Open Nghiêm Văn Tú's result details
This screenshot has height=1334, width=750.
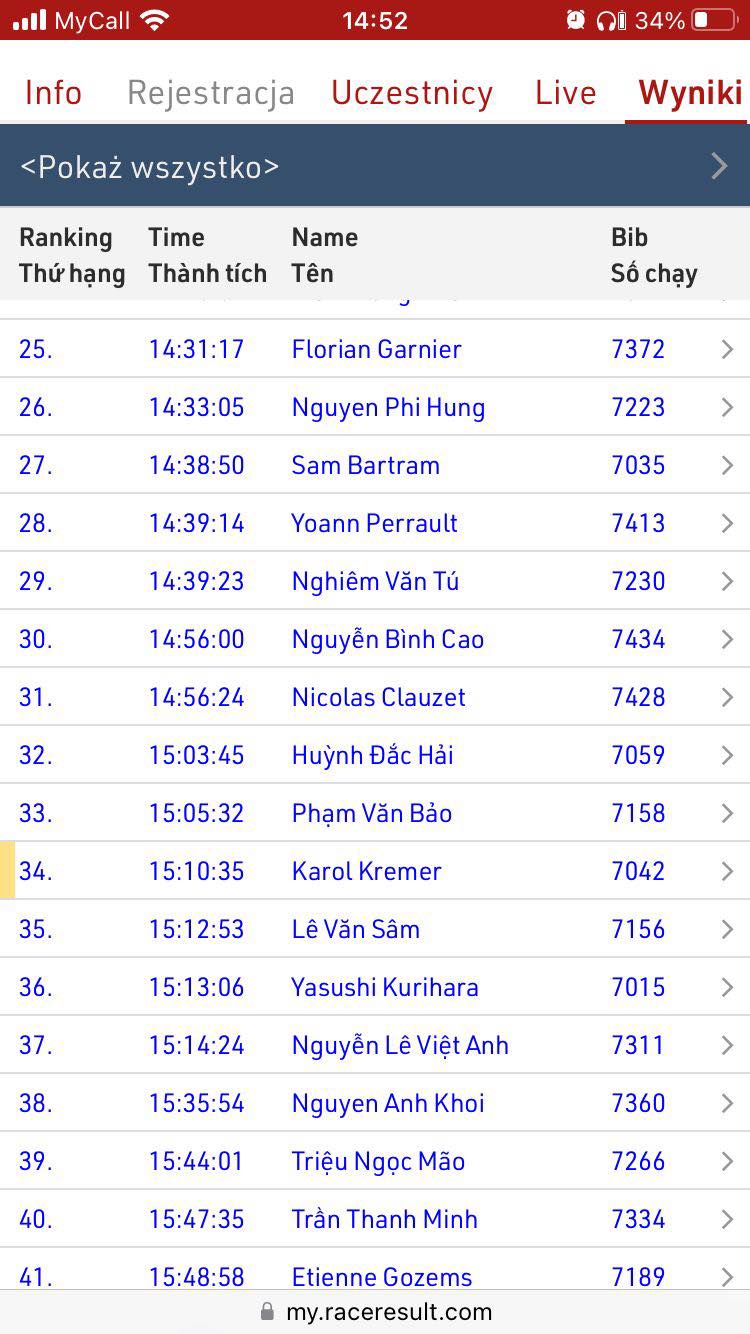coord(375,581)
